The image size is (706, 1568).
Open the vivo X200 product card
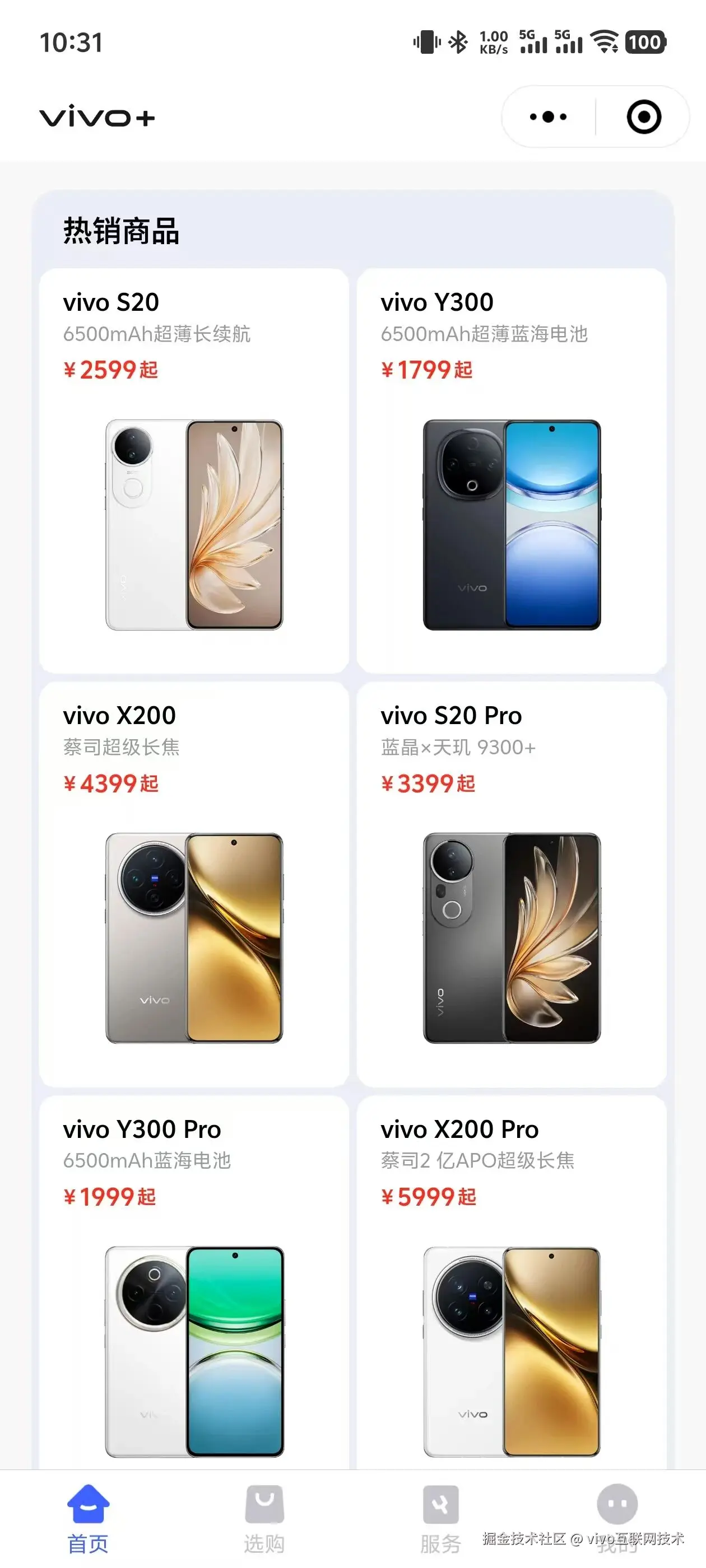(x=194, y=884)
